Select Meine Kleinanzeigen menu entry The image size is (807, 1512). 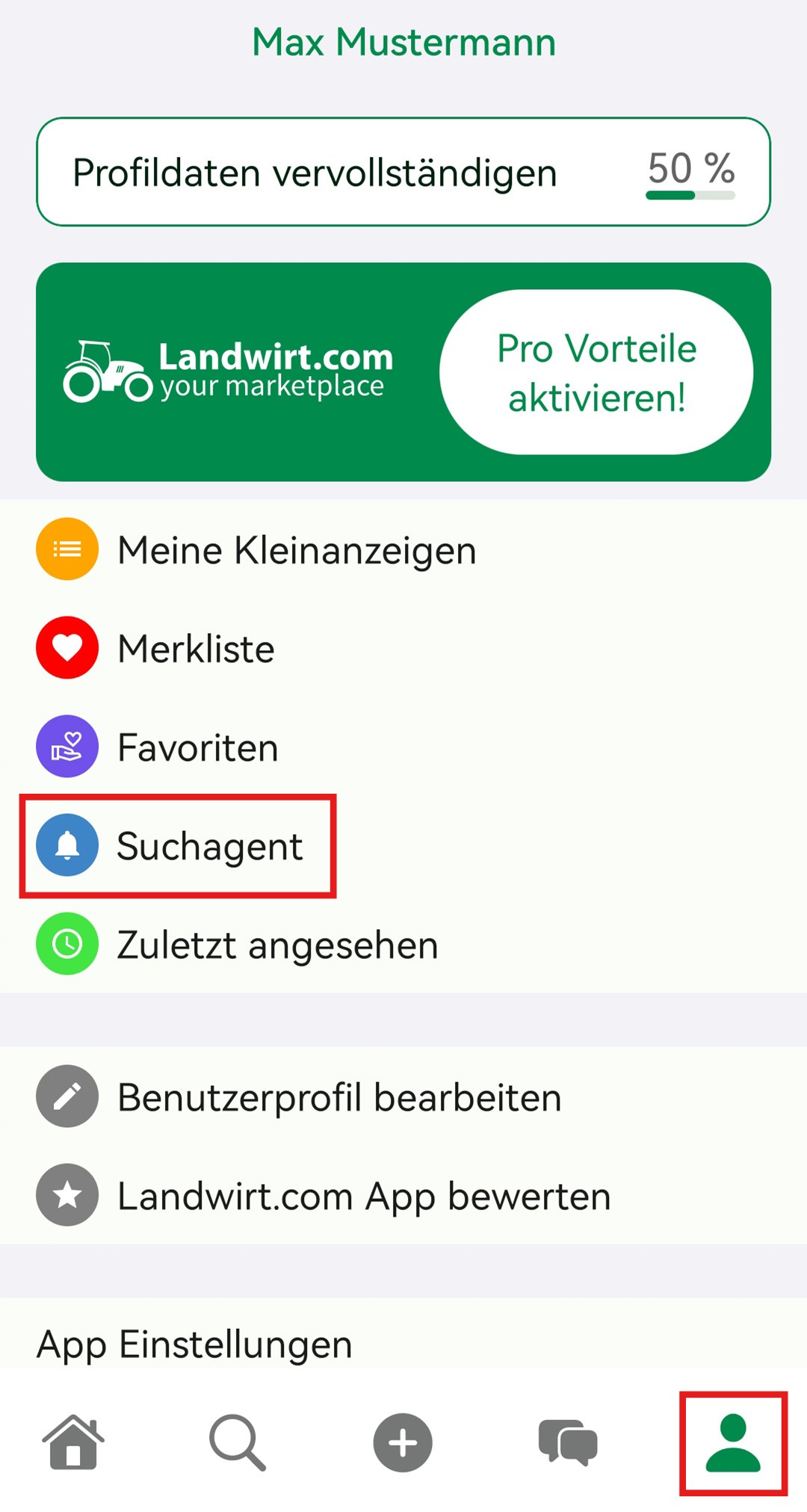[297, 549]
